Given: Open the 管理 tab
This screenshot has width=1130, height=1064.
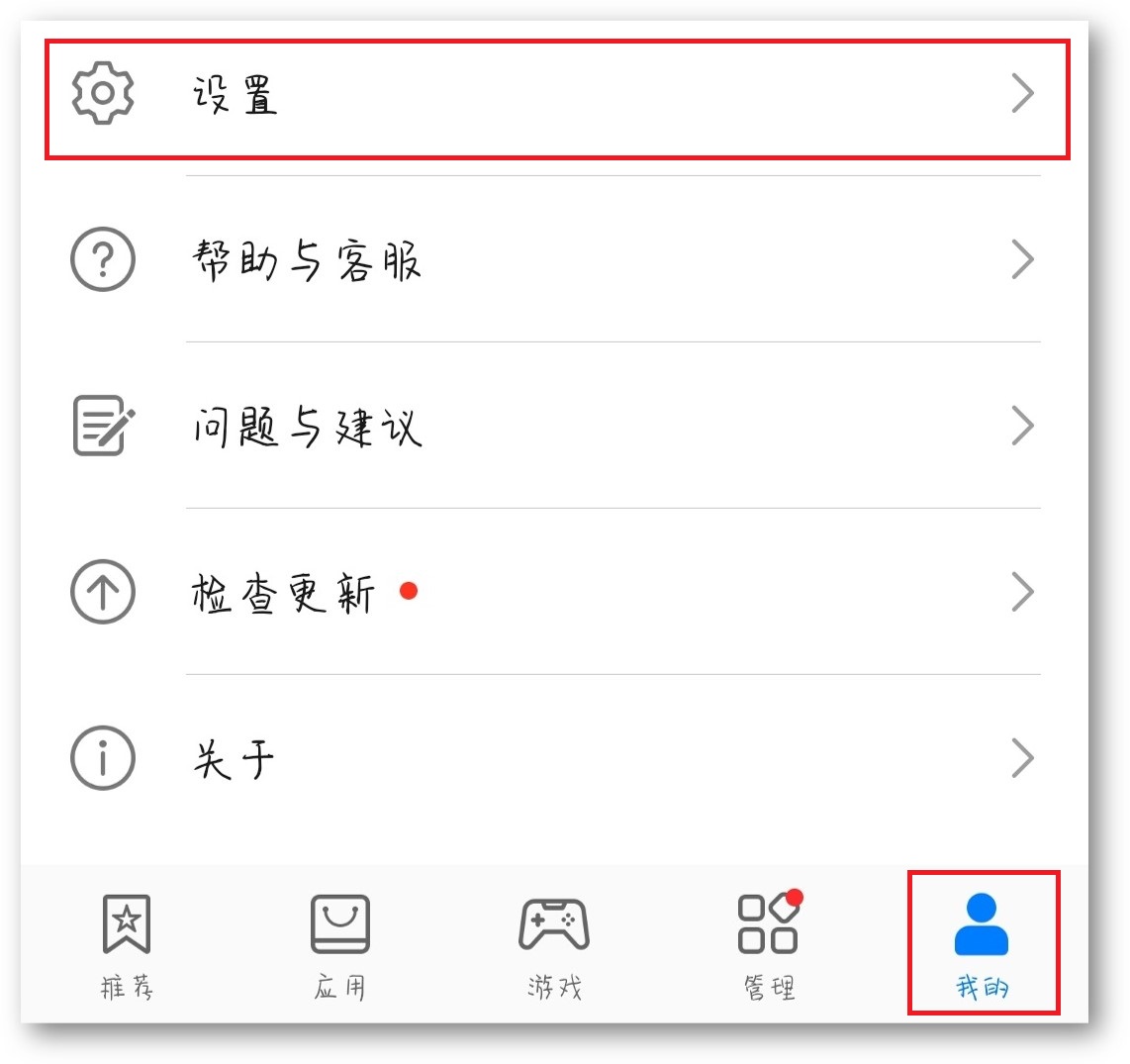Looking at the screenshot, I should [769, 945].
